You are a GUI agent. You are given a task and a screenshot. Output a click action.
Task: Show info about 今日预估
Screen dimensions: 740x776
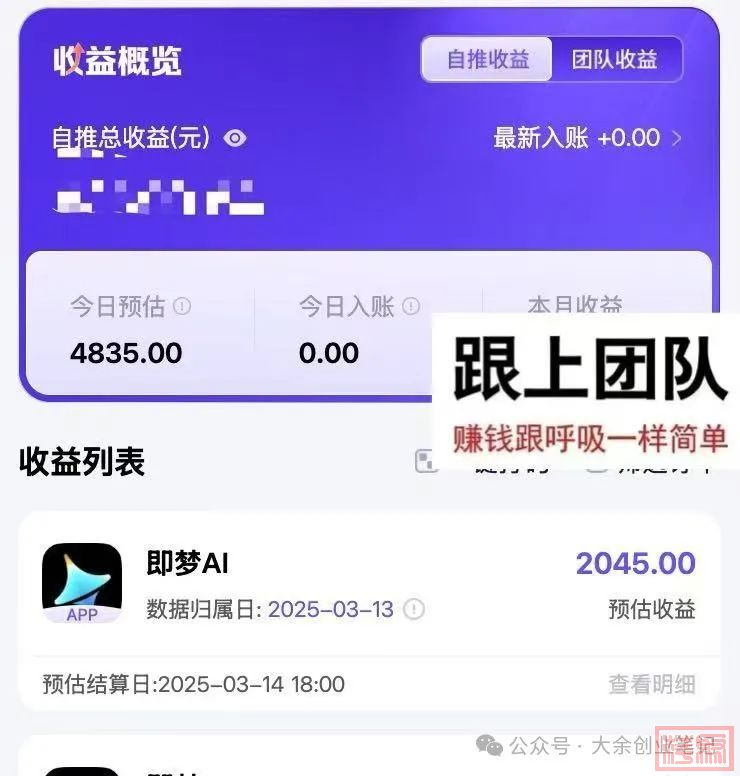[182, 306]
